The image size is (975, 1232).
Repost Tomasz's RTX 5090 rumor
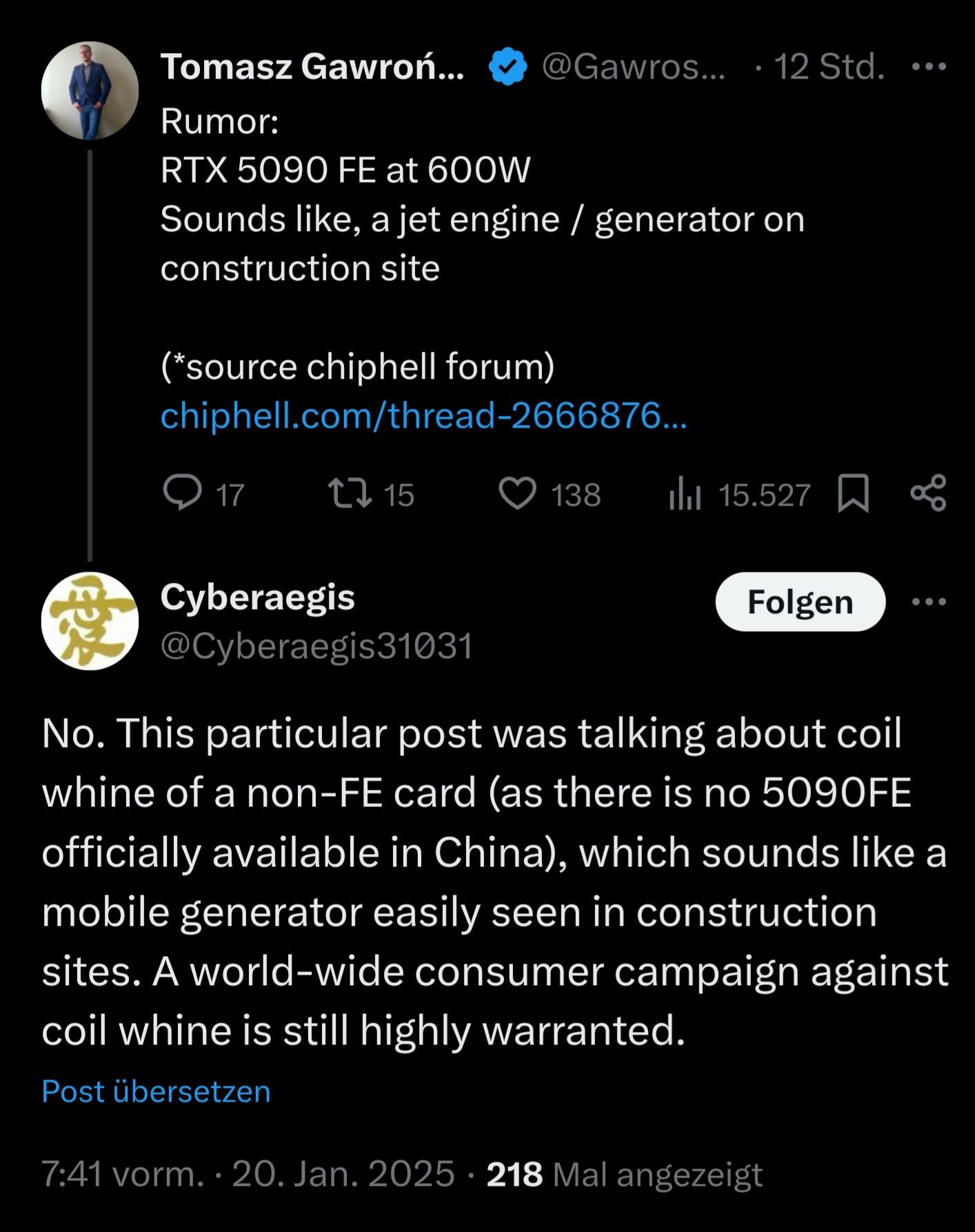pos(350,494)
